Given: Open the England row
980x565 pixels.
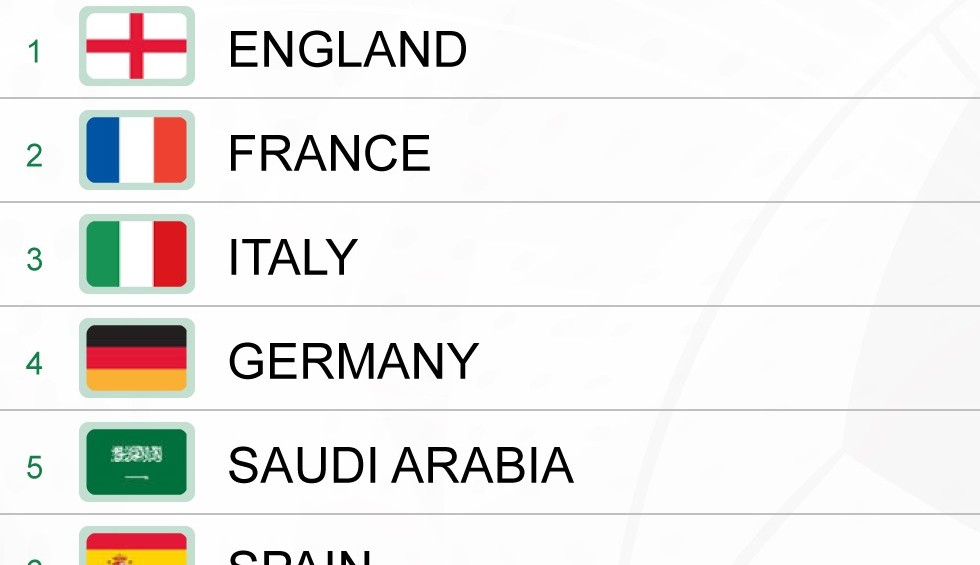Looking at the screenshot, I should [347, 49].
